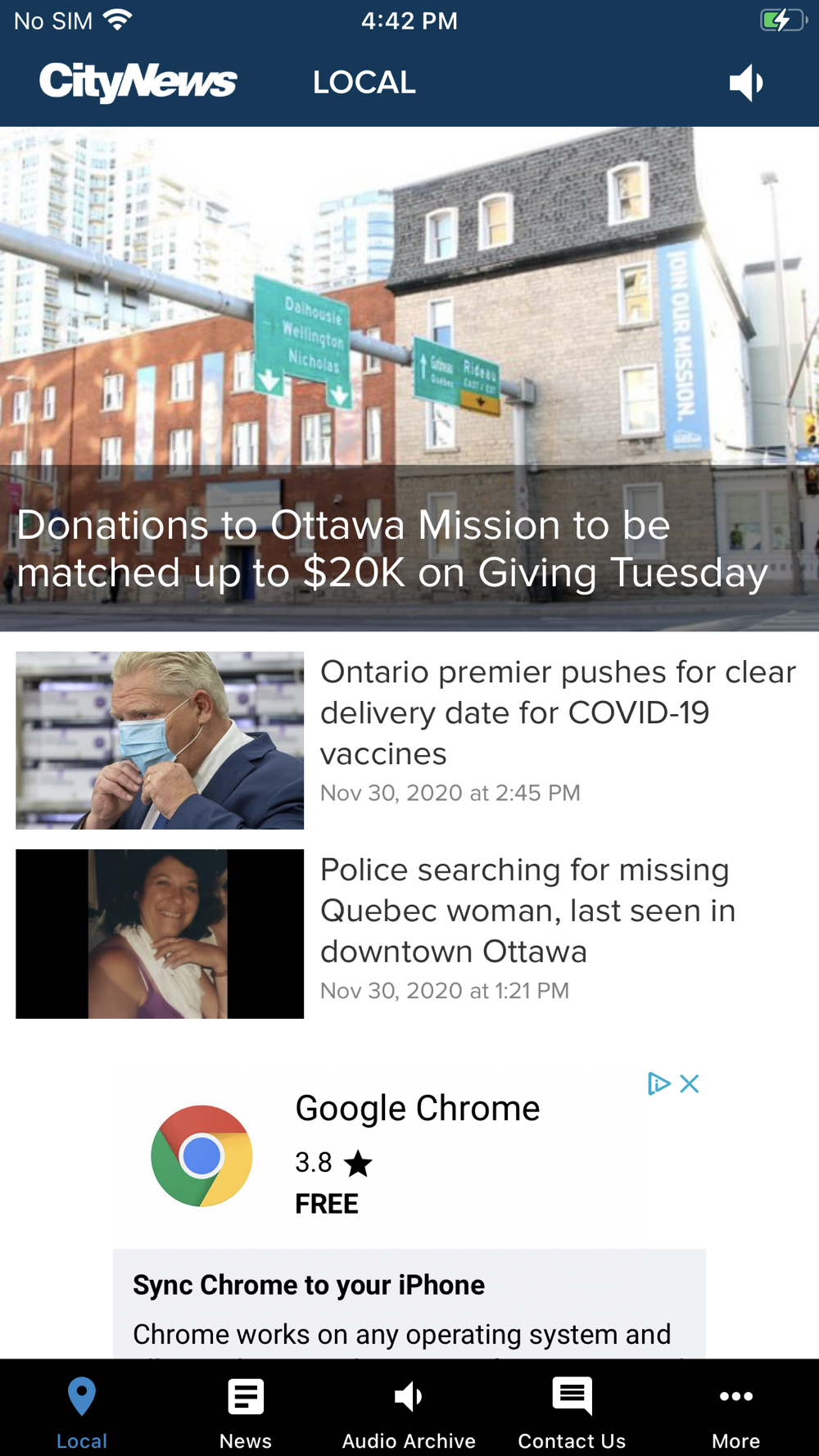Show the More tab options

coord(735,1412)
